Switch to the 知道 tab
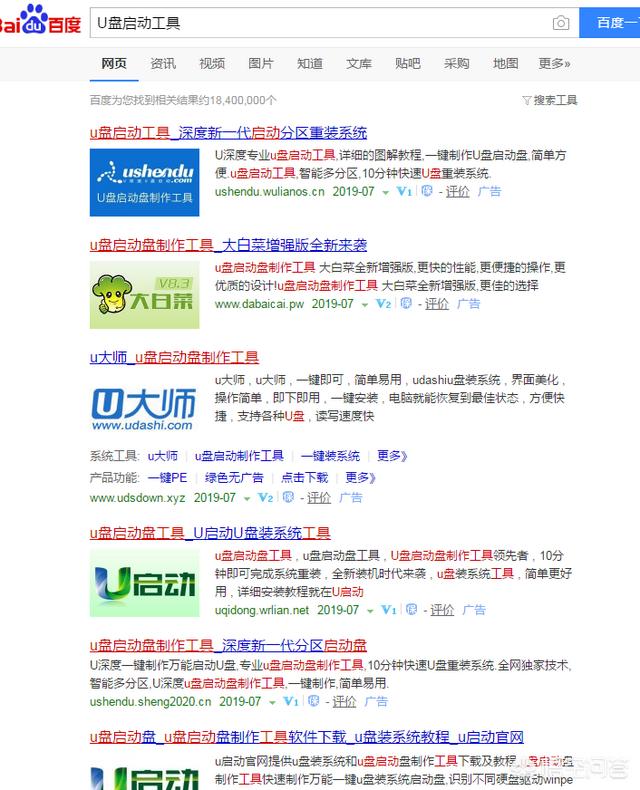This screenshot has height=790, width=640. pos(310,63)
